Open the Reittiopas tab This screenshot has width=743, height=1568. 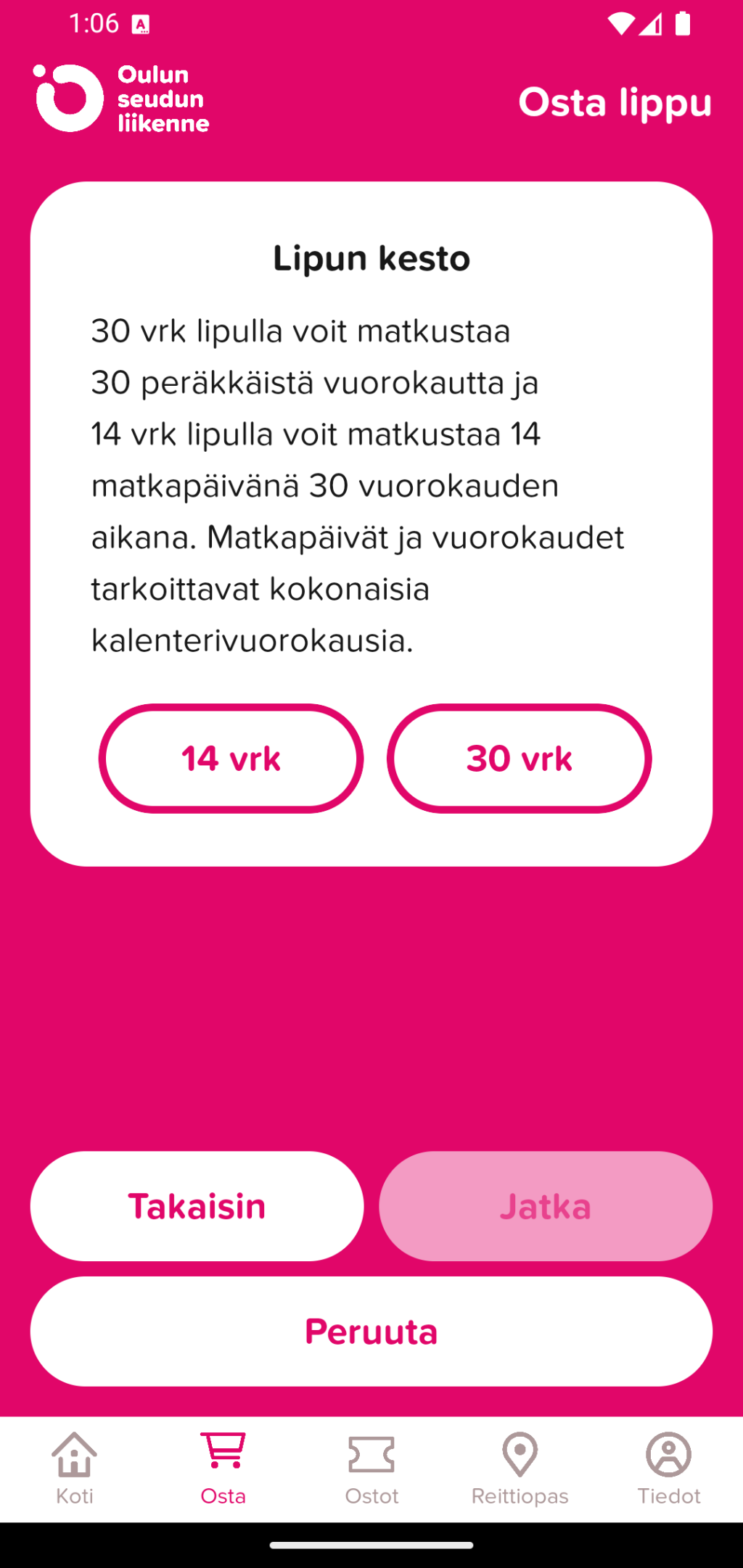coord(520,1469)
